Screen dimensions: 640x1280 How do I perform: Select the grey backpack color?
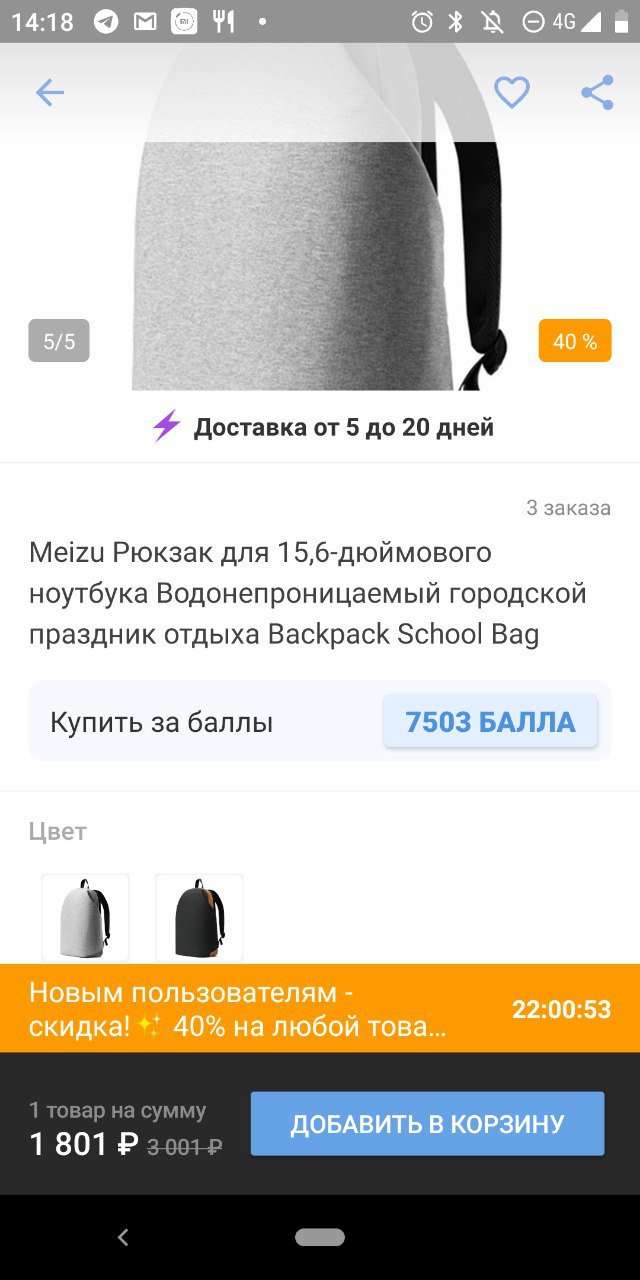(85, 918)
